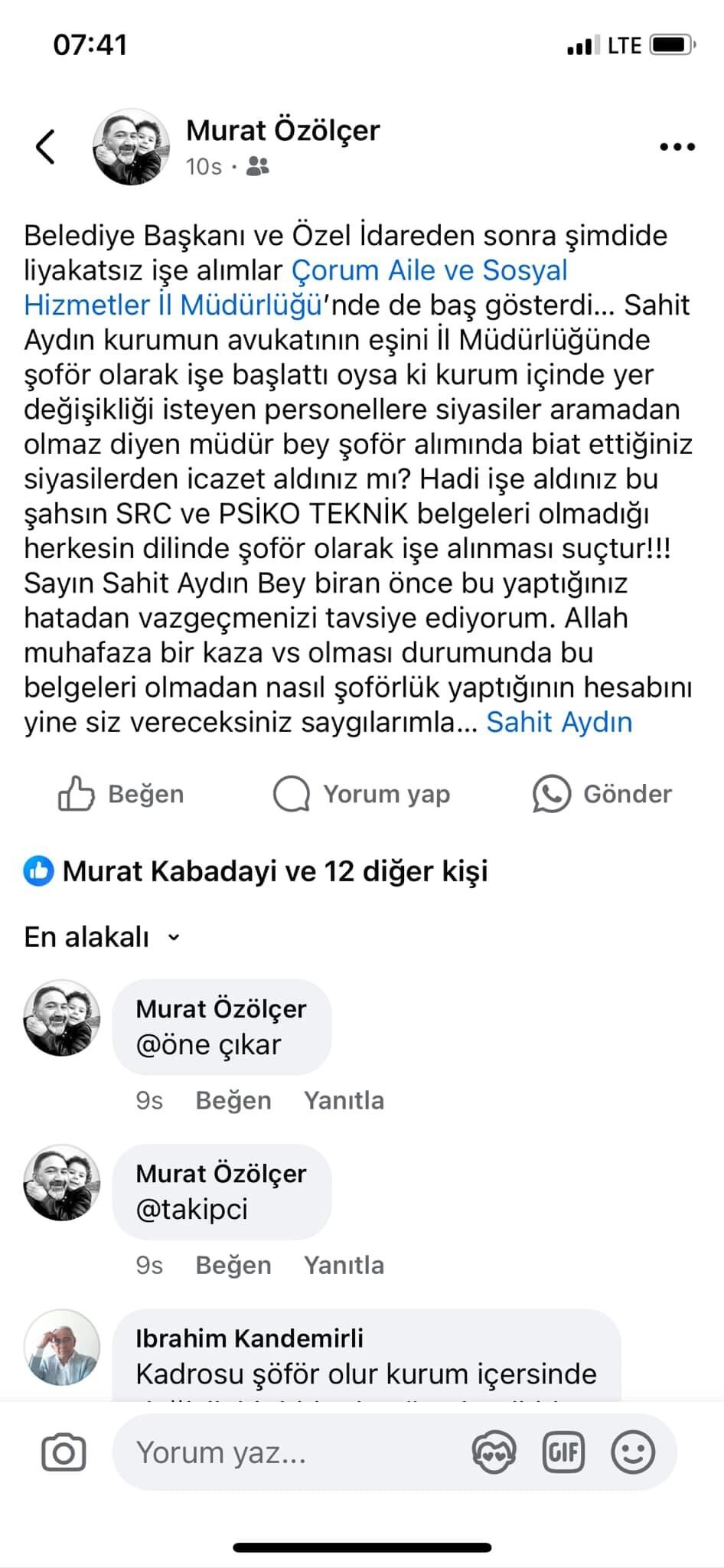Image resolution: width=724 pixels, height=1568 pixels.
Task: Expand the En alakalı comment sorting dropdown
Action: (x=102, y=937)
